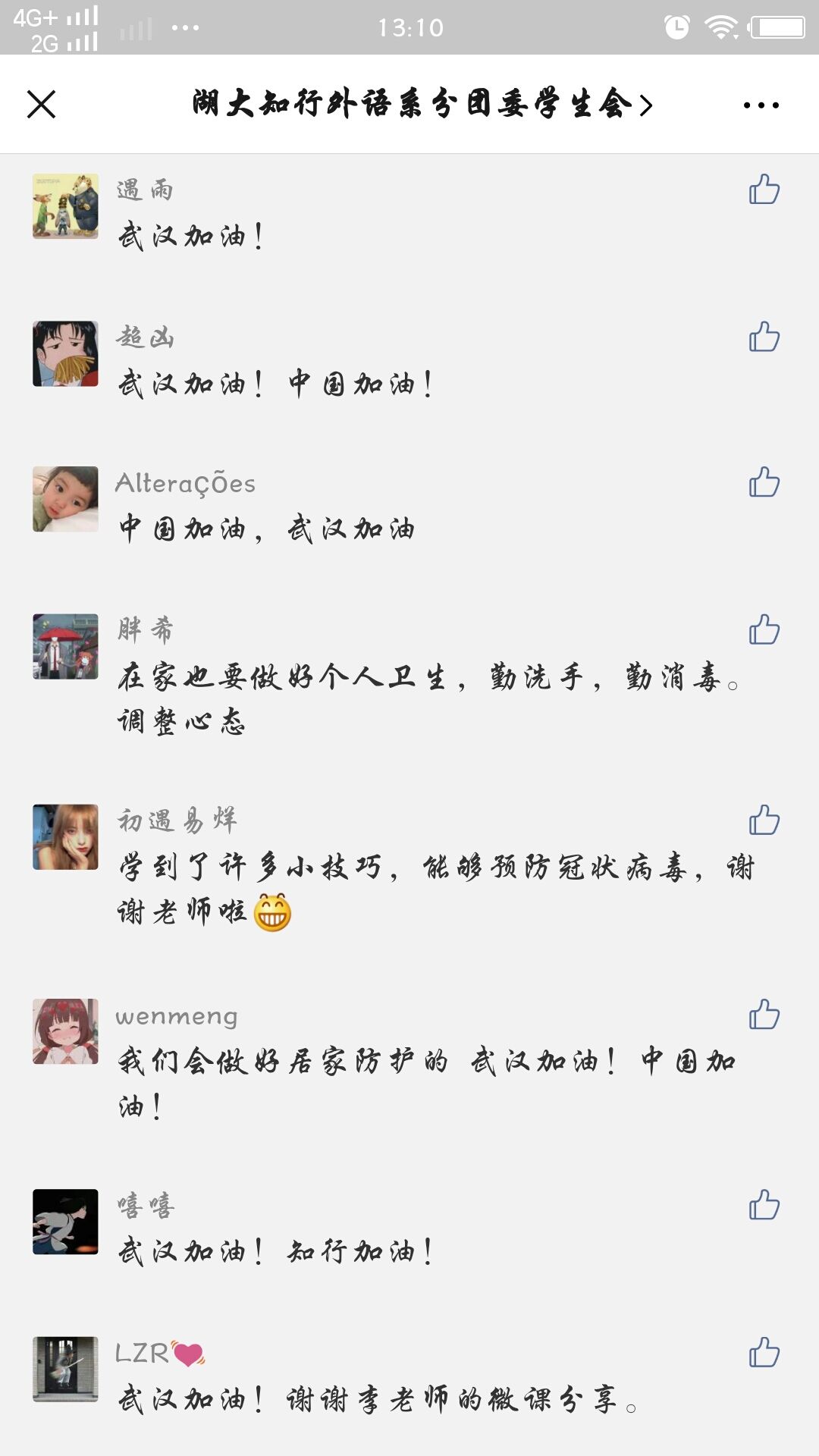Open the three-dot overflow menu
The width and height of the screenshot is (819, 1456).
click(x=761, y=105)
